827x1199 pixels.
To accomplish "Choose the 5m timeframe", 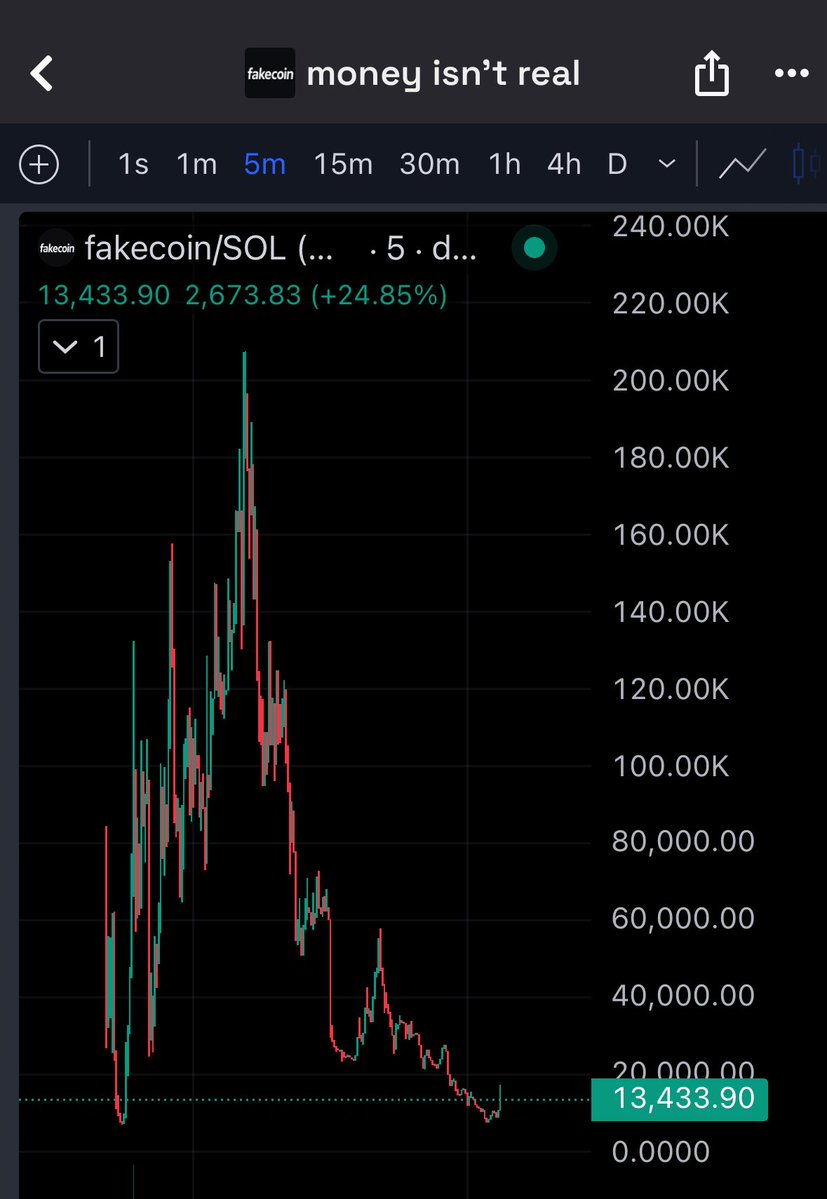I will pos(265,164).
